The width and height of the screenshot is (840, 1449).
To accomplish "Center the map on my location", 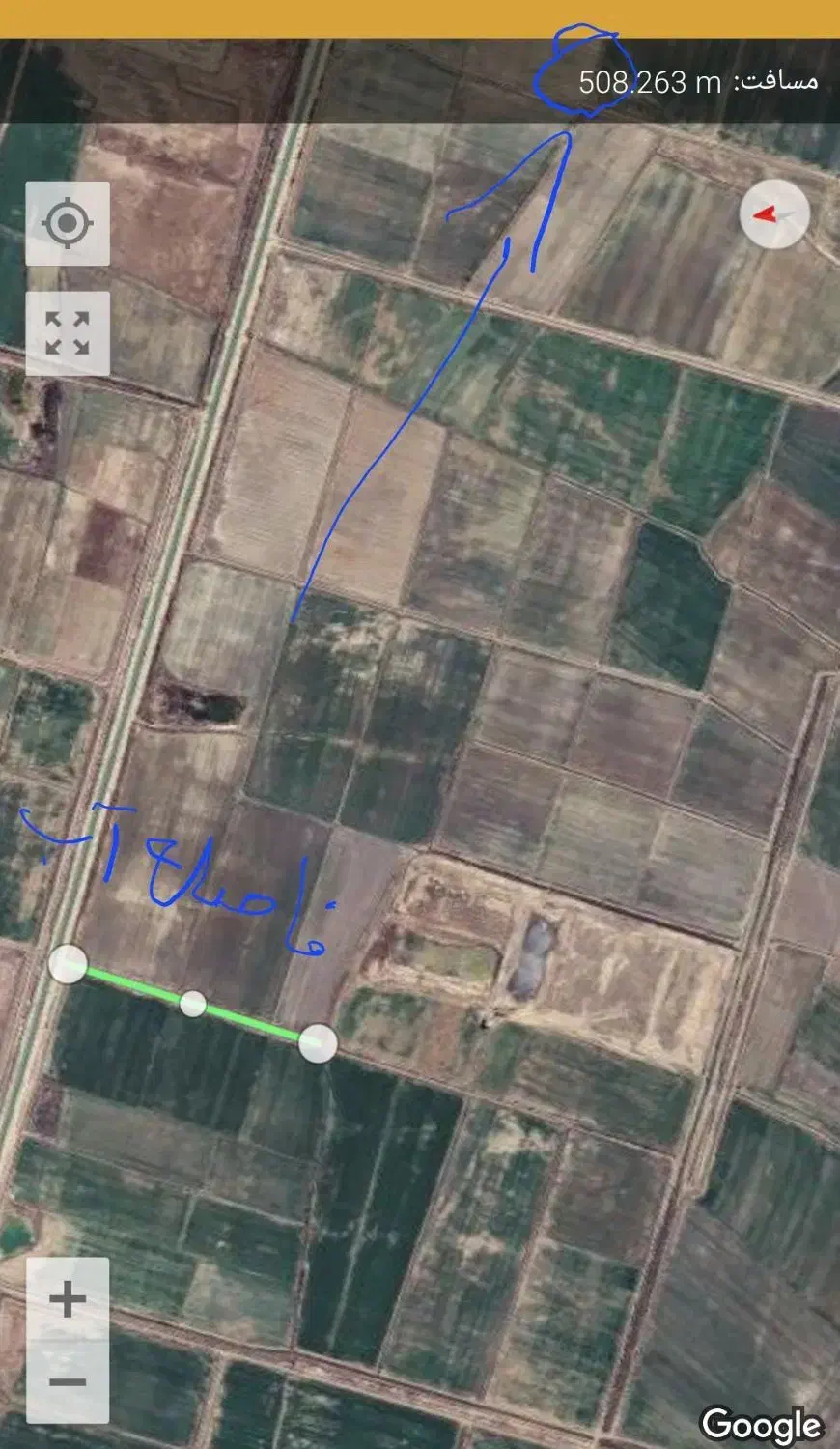I will point(67,224).
